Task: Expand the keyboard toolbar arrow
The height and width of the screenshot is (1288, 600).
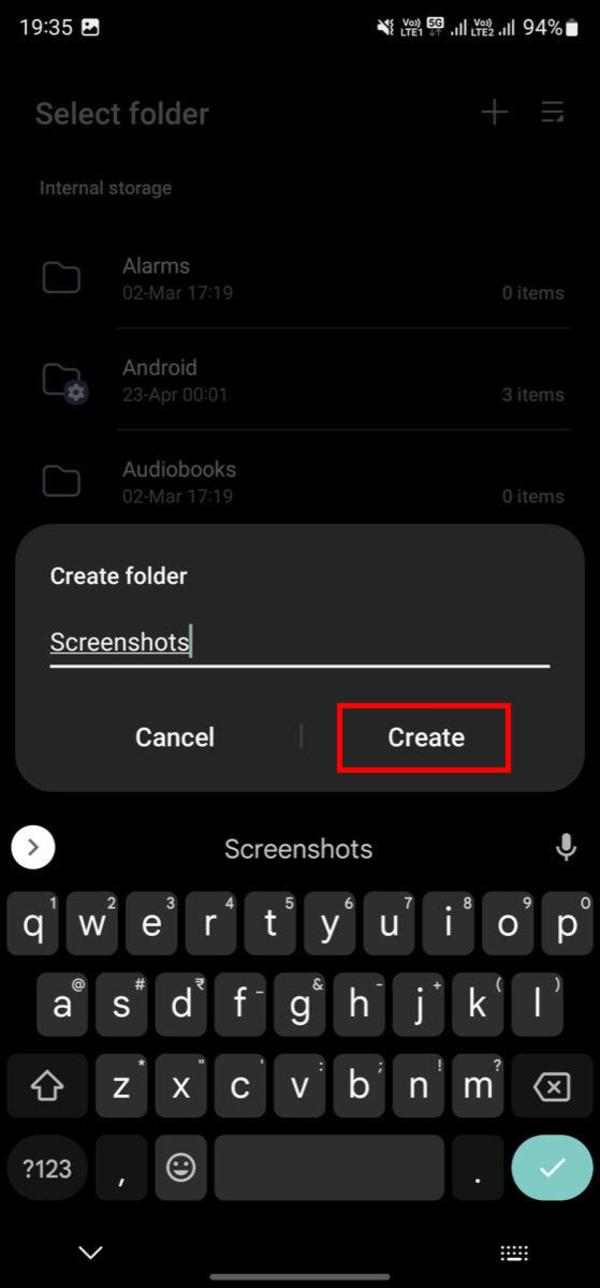Action: [33, 848]
